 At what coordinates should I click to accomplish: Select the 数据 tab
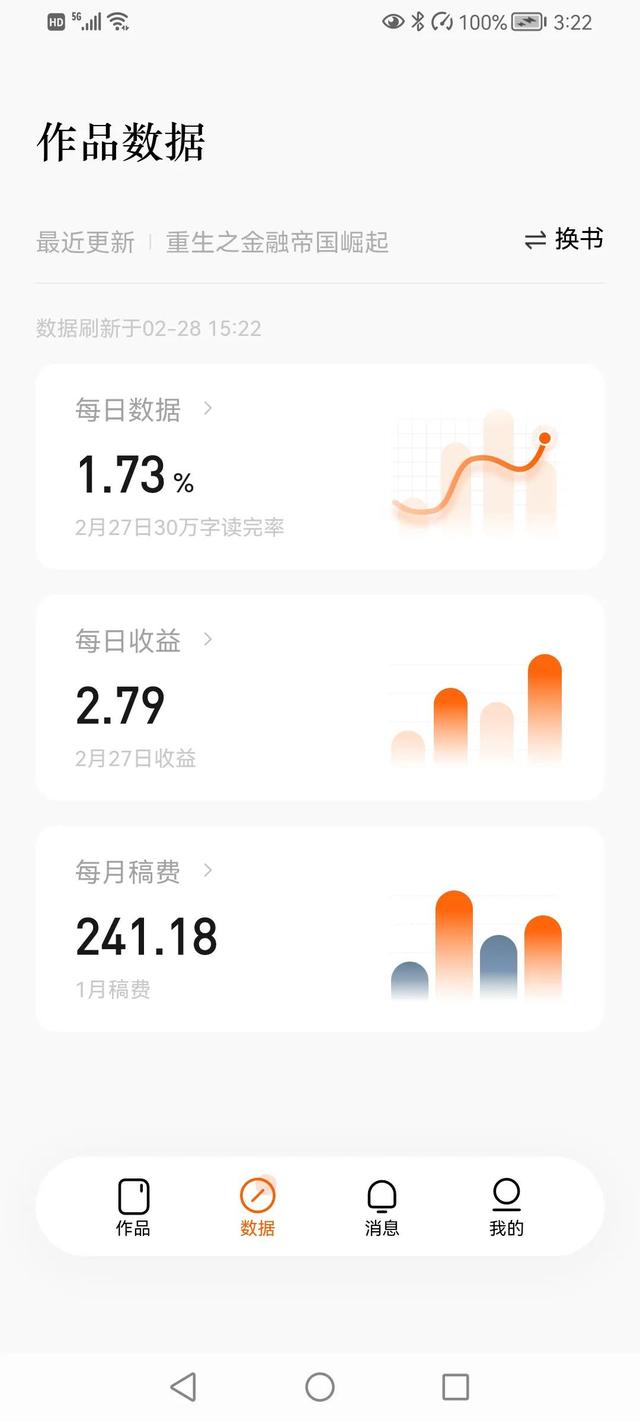258,1207
